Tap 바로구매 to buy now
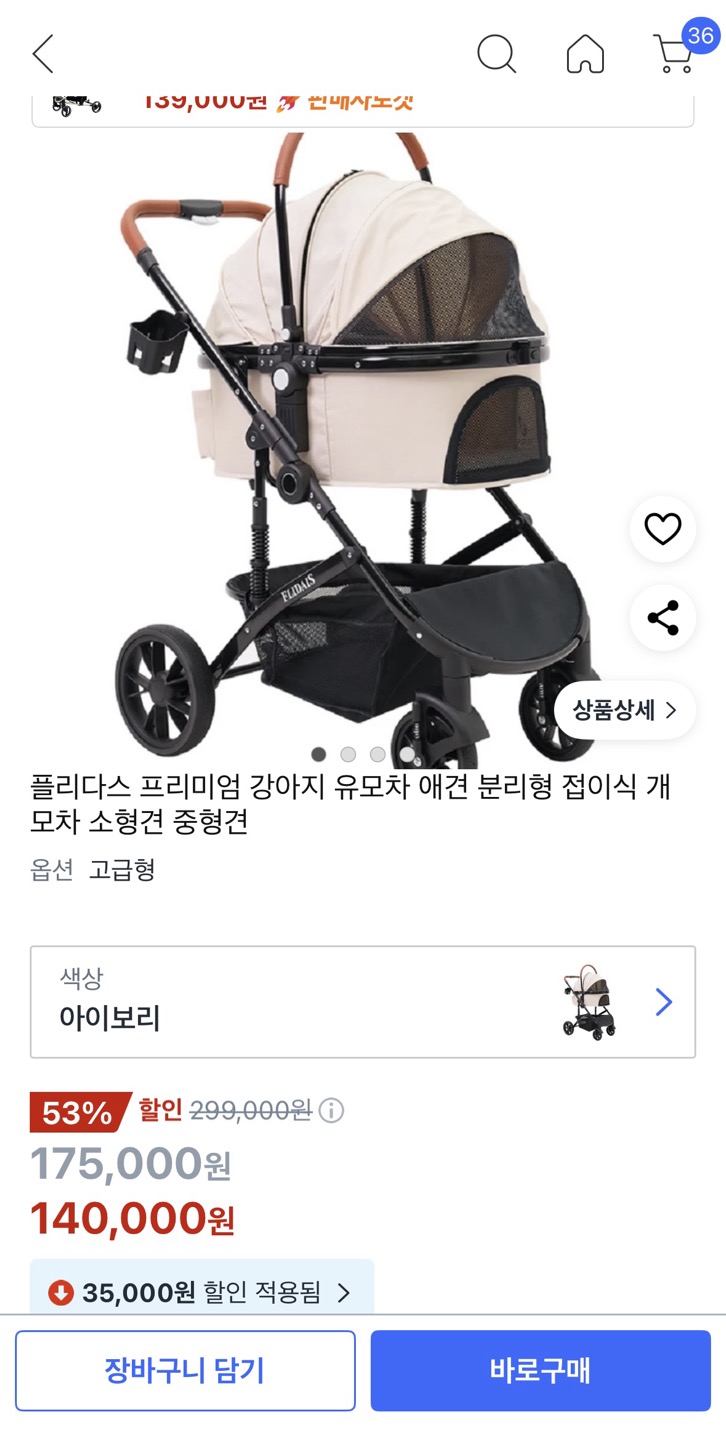The image size is (726, 1440). point(540,1370)
